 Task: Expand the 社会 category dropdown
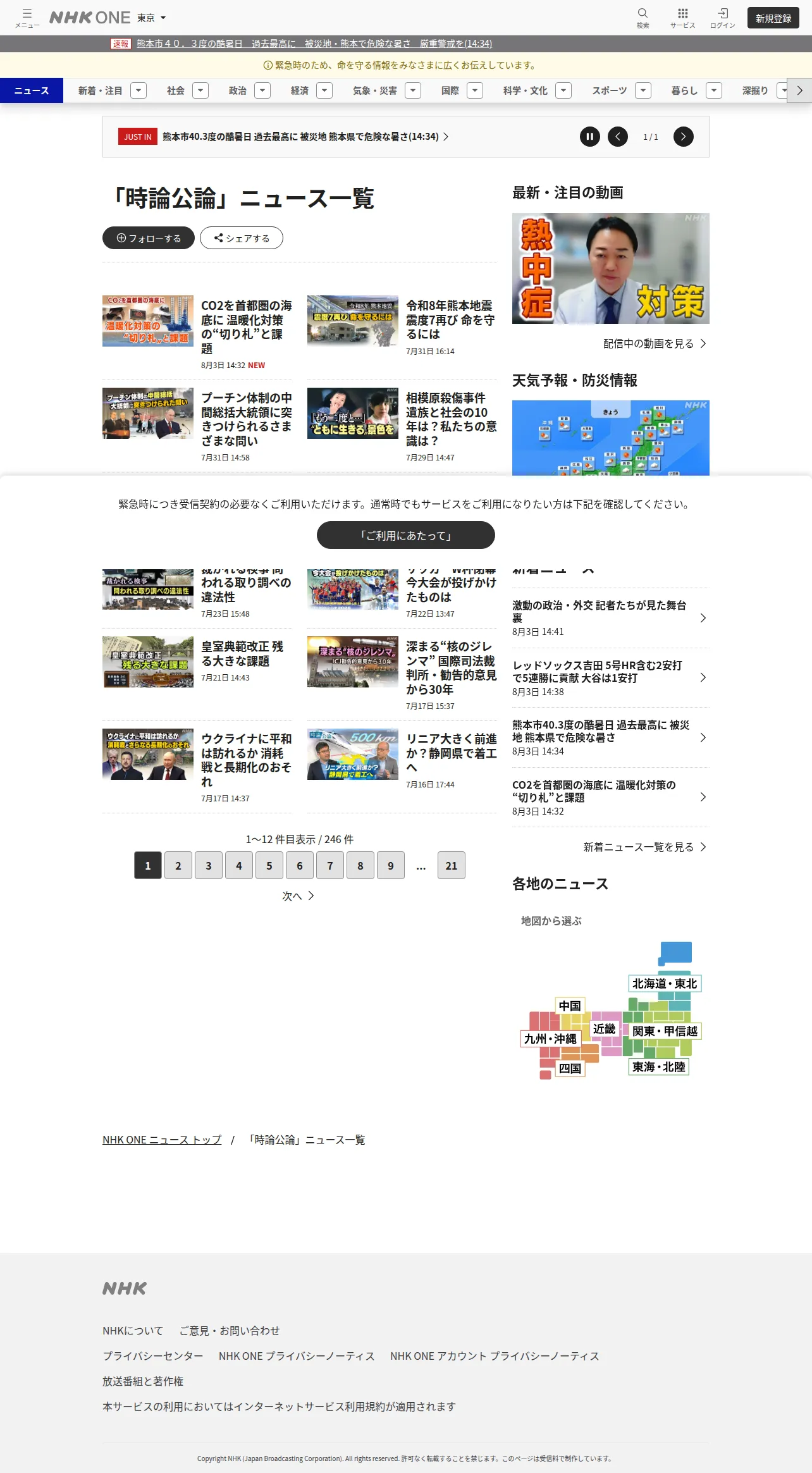(200, 90)
